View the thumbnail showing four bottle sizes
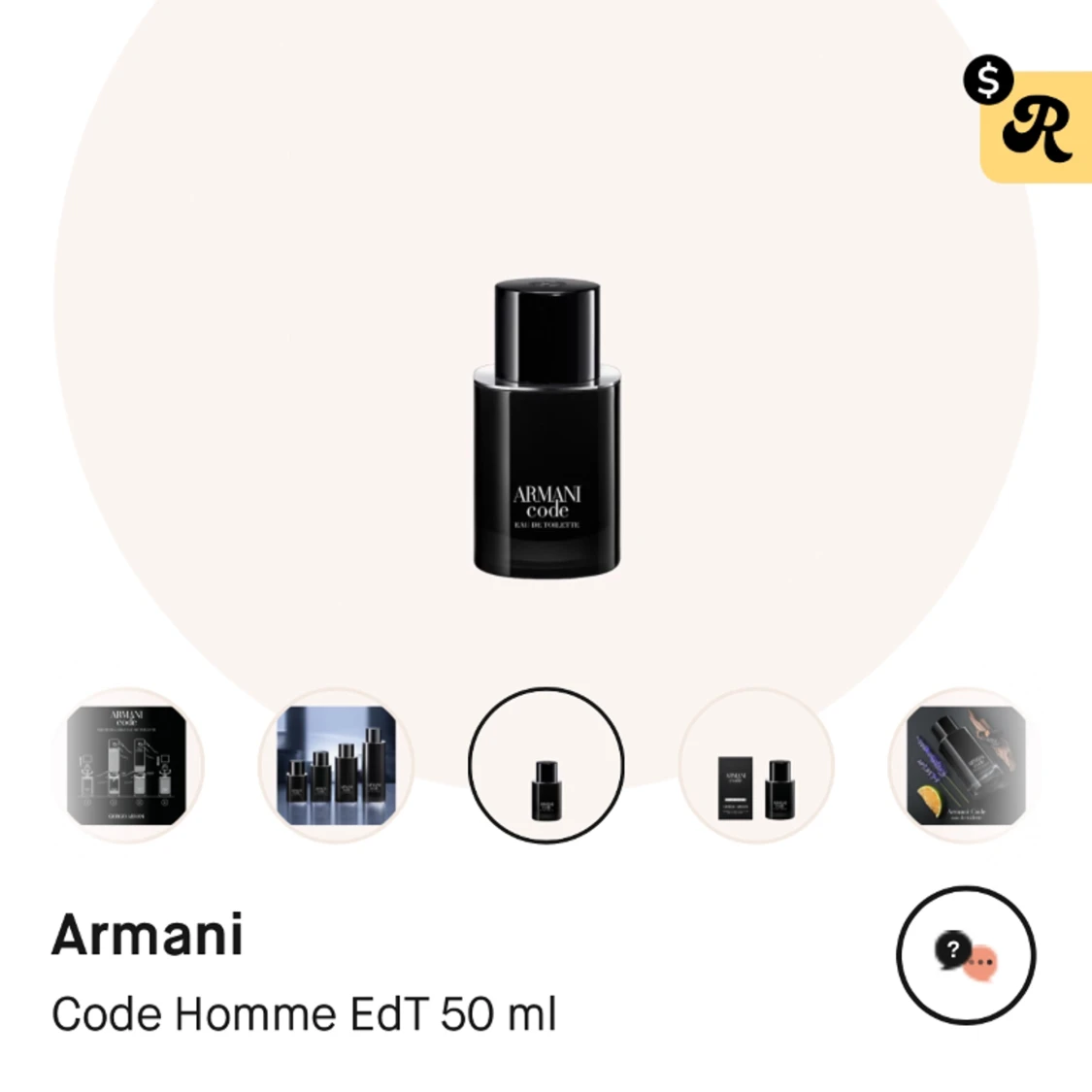Viewport: 1092px width, 1092px height. (336, 766)
